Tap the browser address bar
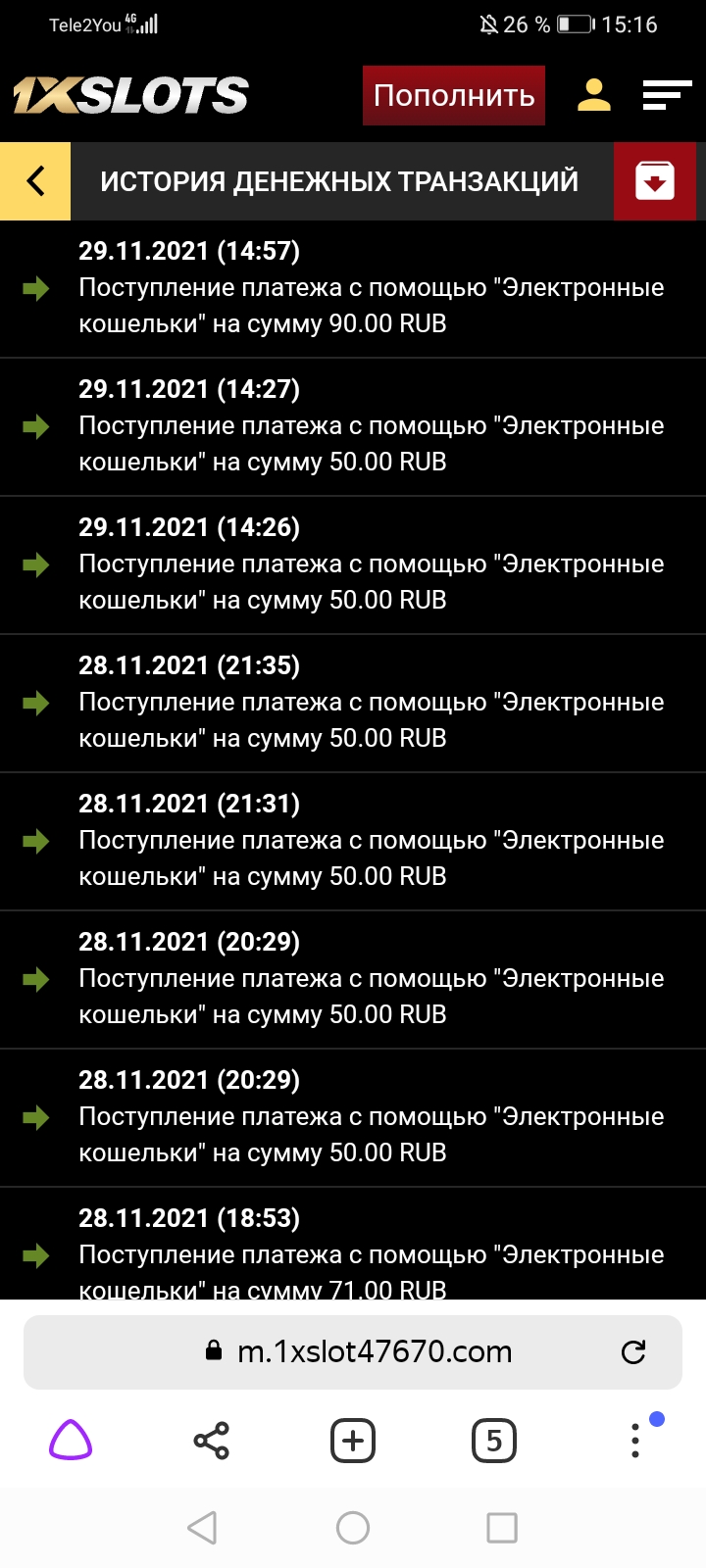The image size is (706, 1568). 353,1352
